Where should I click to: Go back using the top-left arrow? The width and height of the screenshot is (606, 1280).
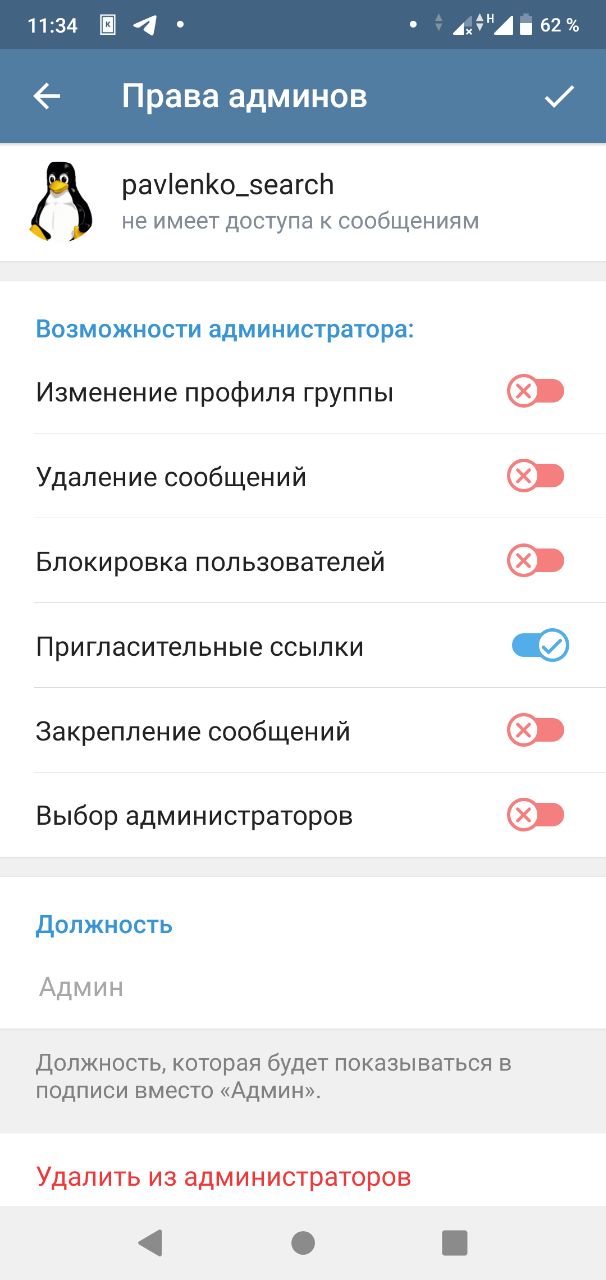point(47,96)
